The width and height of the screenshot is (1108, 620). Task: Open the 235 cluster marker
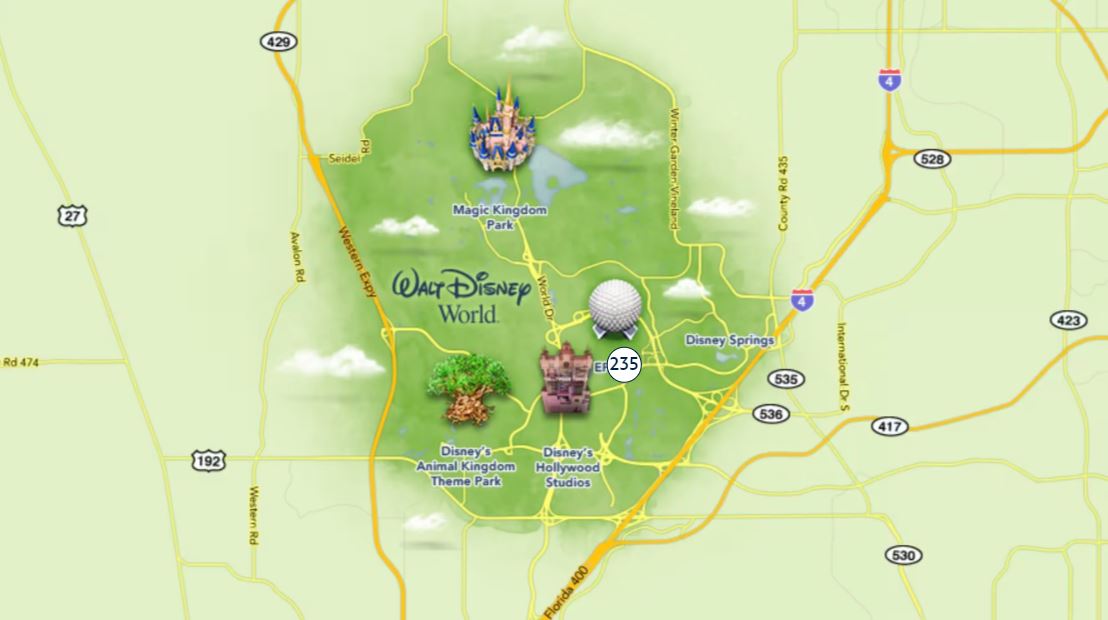(x=623, y=364)
